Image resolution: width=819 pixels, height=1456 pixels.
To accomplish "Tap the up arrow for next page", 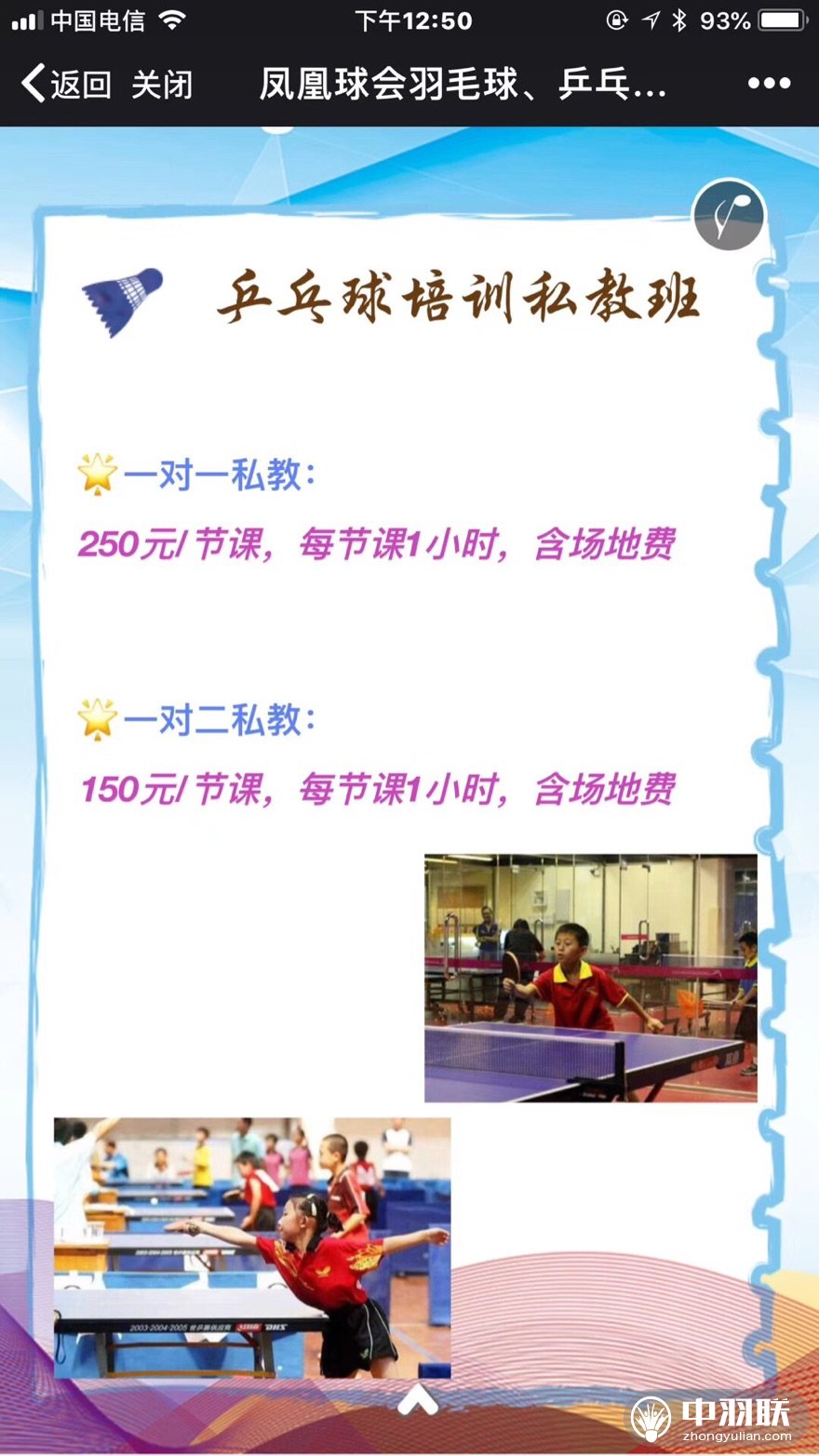I will pyautogui.click(x=418, y=1397).
